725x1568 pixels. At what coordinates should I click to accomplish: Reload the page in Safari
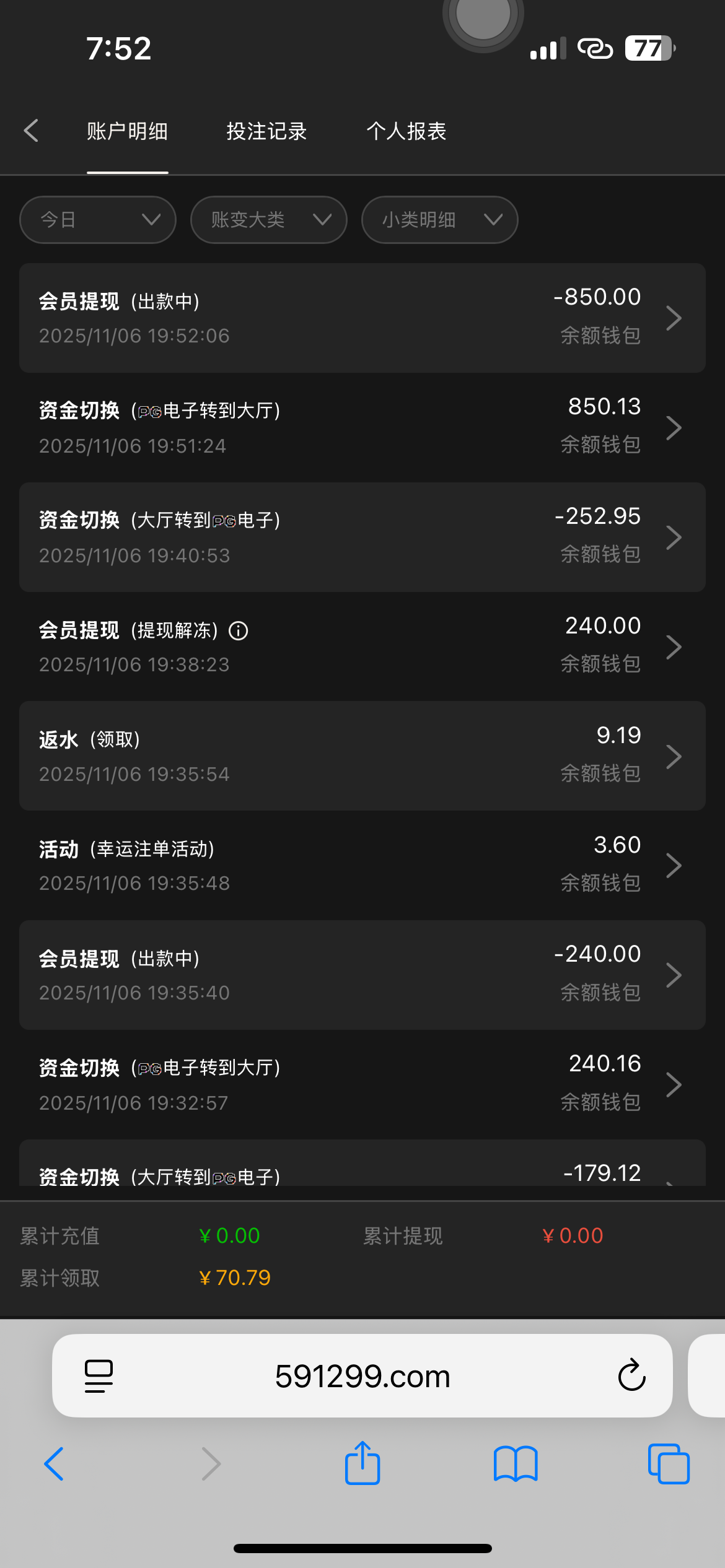[x=631, y=1375]
